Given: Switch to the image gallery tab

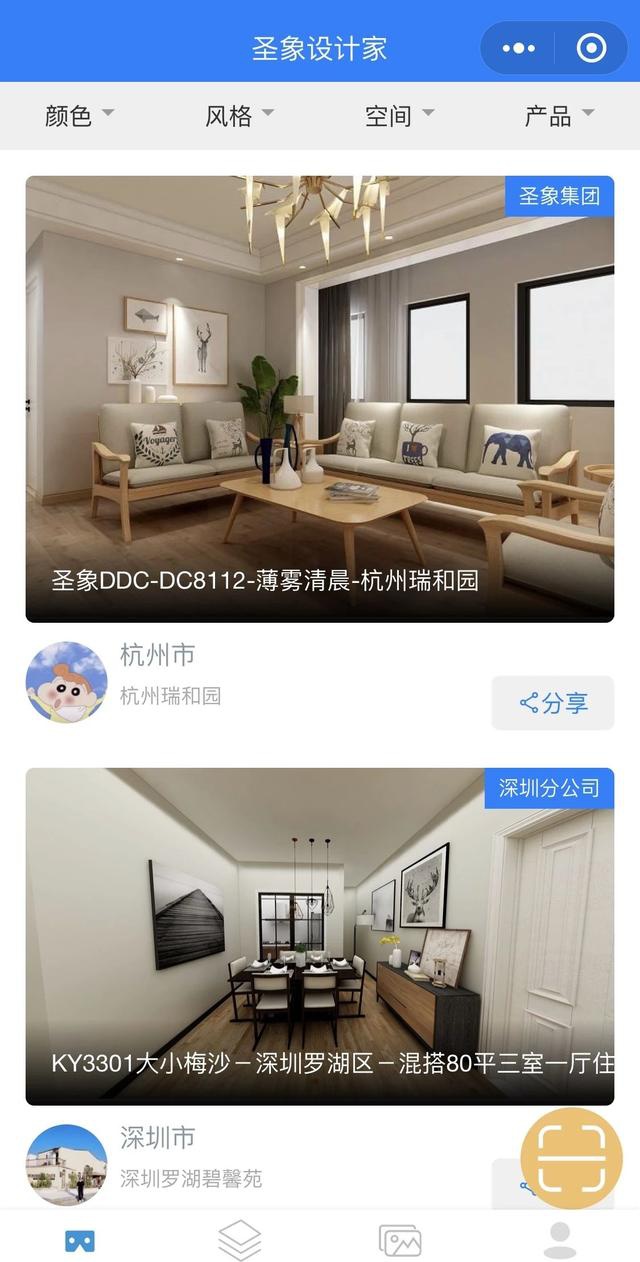Looking at the screenshot, I should 400,1240.
